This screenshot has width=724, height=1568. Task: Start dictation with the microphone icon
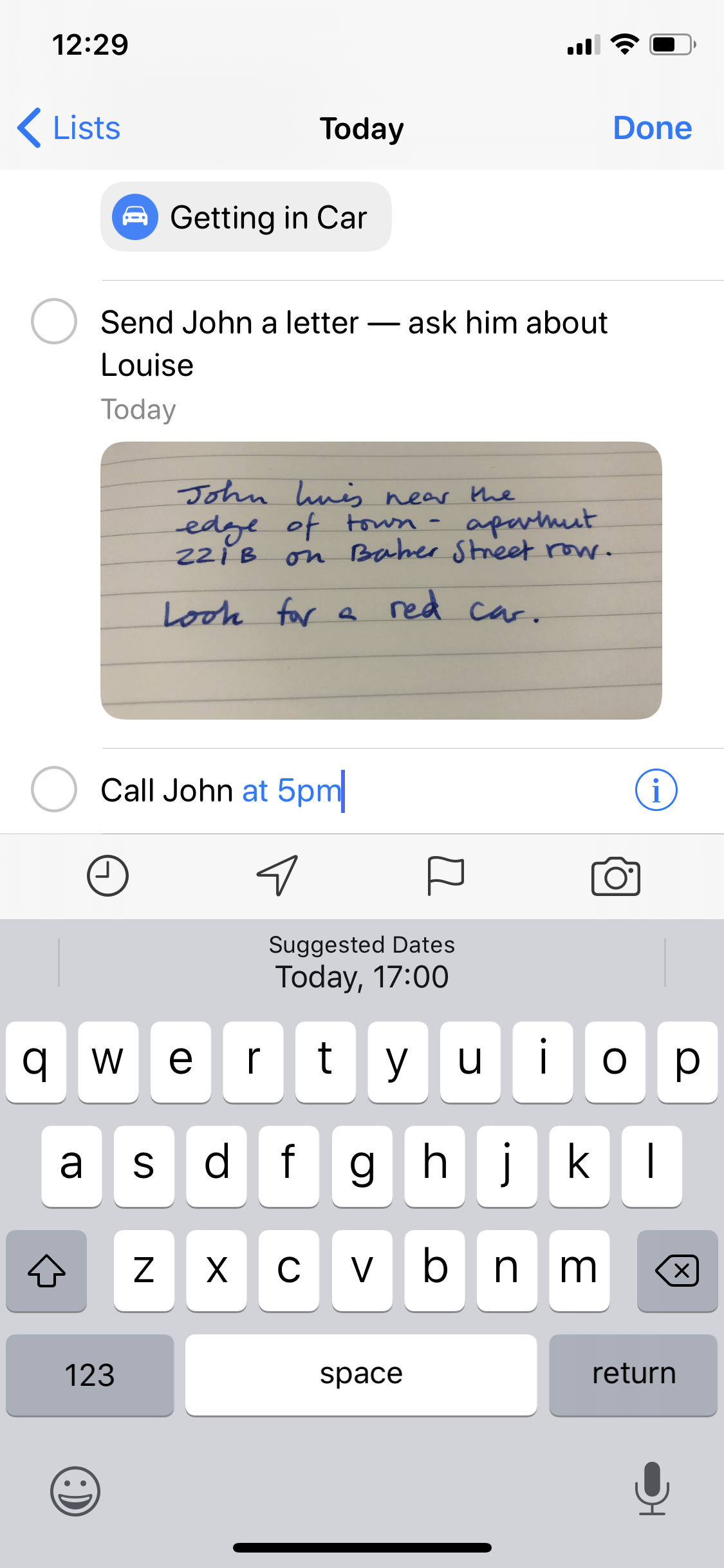point(652,1488)
